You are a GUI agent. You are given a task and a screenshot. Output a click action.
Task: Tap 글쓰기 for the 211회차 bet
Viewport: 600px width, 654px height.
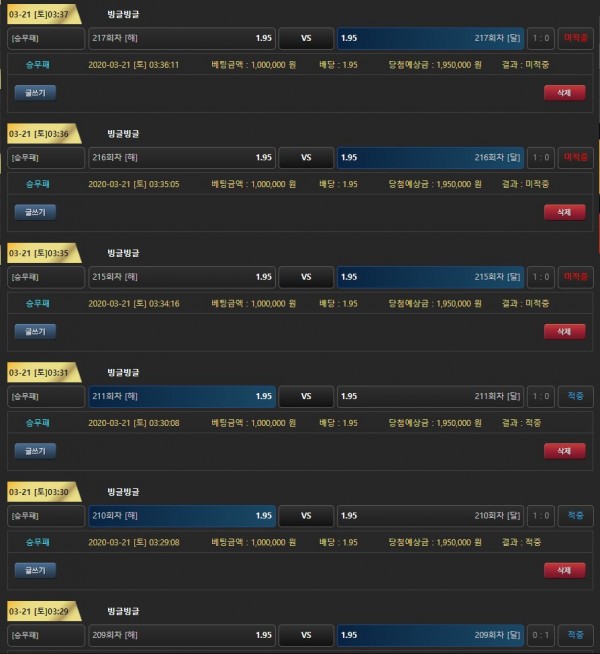pos(35,451)
